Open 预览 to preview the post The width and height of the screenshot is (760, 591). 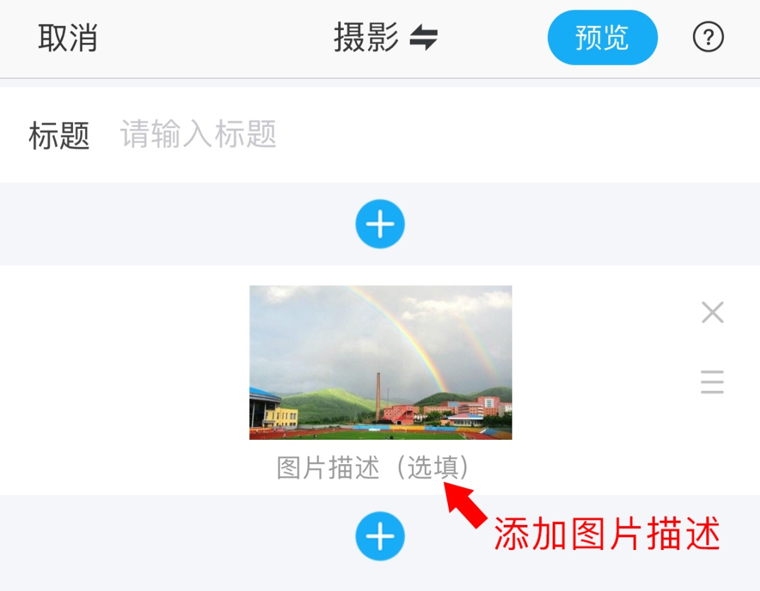602,38
